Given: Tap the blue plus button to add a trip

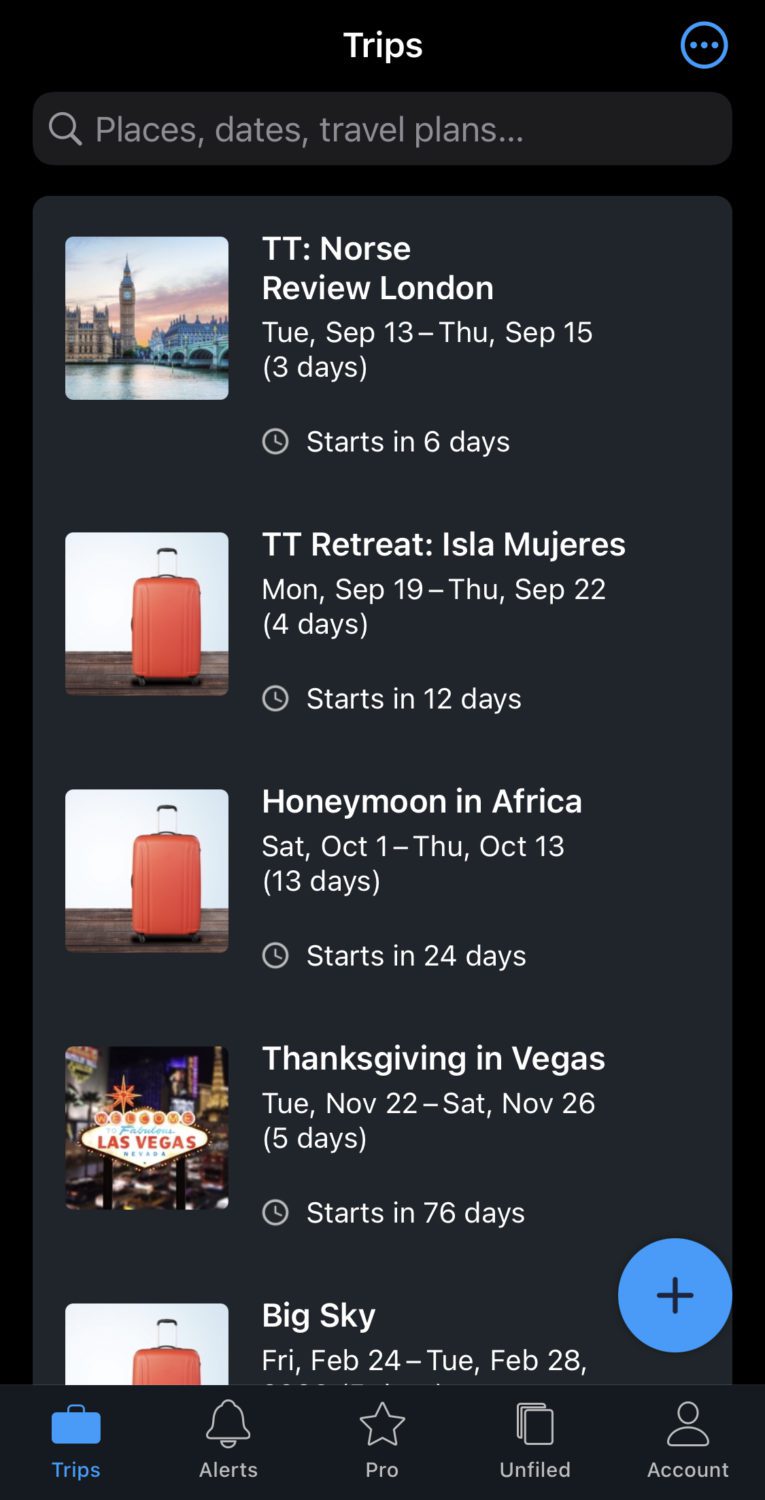Looking at the screenshot, I should pyautogui.click(x=675, y=1295).
